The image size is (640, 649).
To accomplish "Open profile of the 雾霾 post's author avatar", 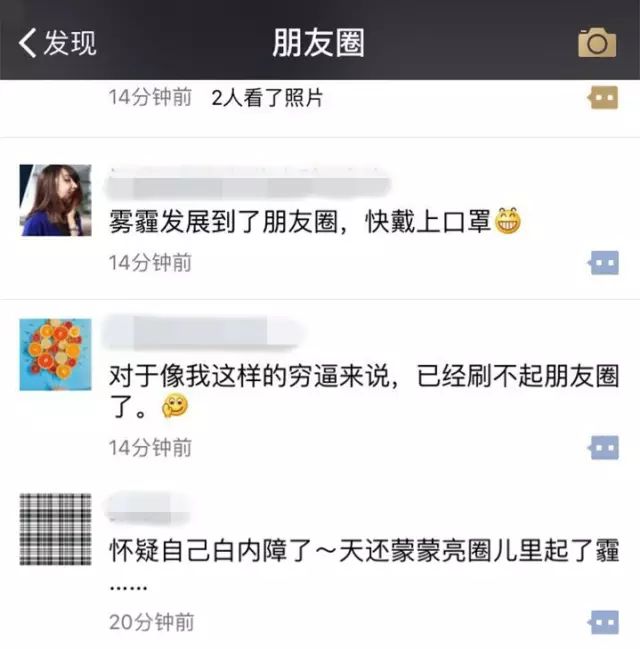I will (55, 200).
